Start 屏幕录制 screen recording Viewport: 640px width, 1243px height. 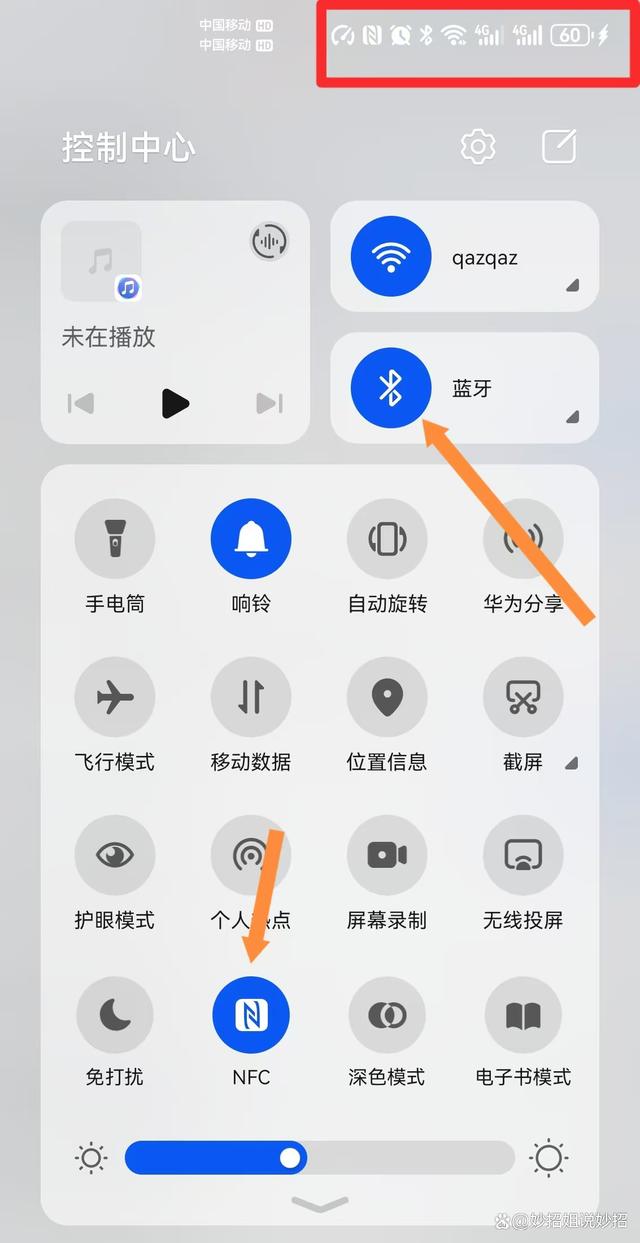tap(387, 855)
